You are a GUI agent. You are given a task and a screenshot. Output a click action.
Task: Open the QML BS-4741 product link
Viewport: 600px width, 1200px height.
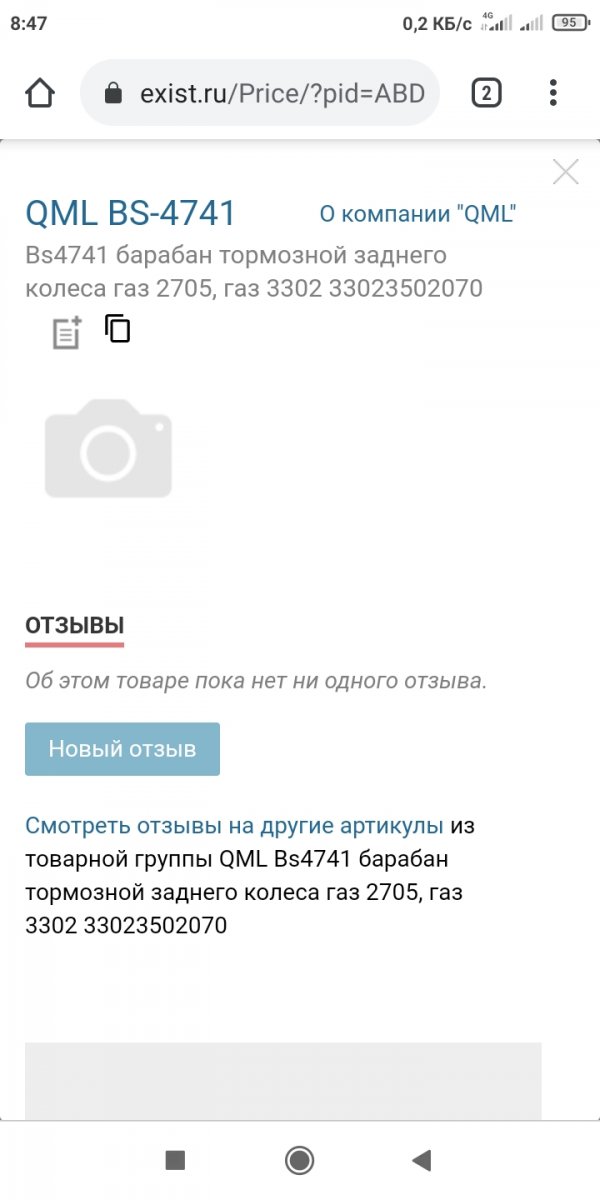[130, 213]
